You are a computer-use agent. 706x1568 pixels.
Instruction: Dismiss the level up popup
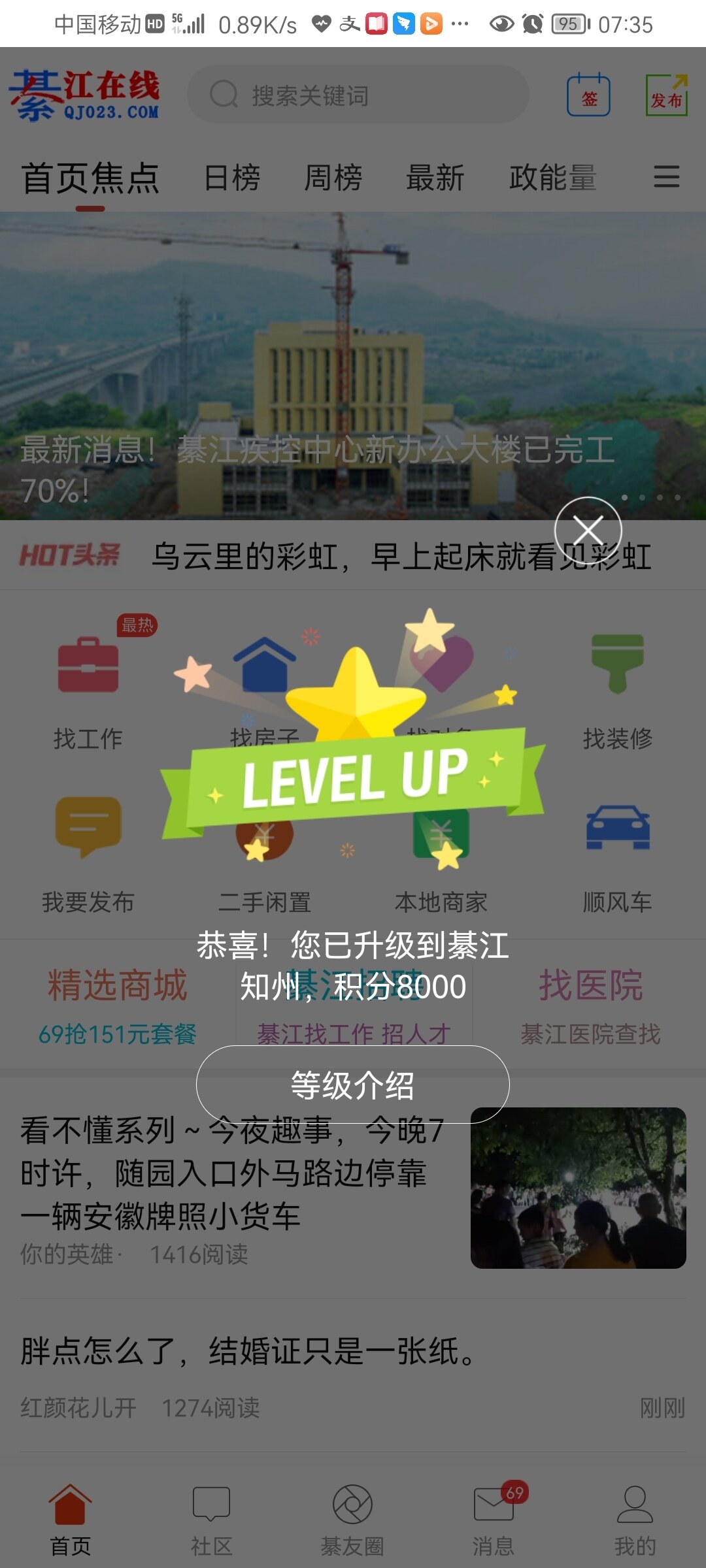tap(588, 530)
